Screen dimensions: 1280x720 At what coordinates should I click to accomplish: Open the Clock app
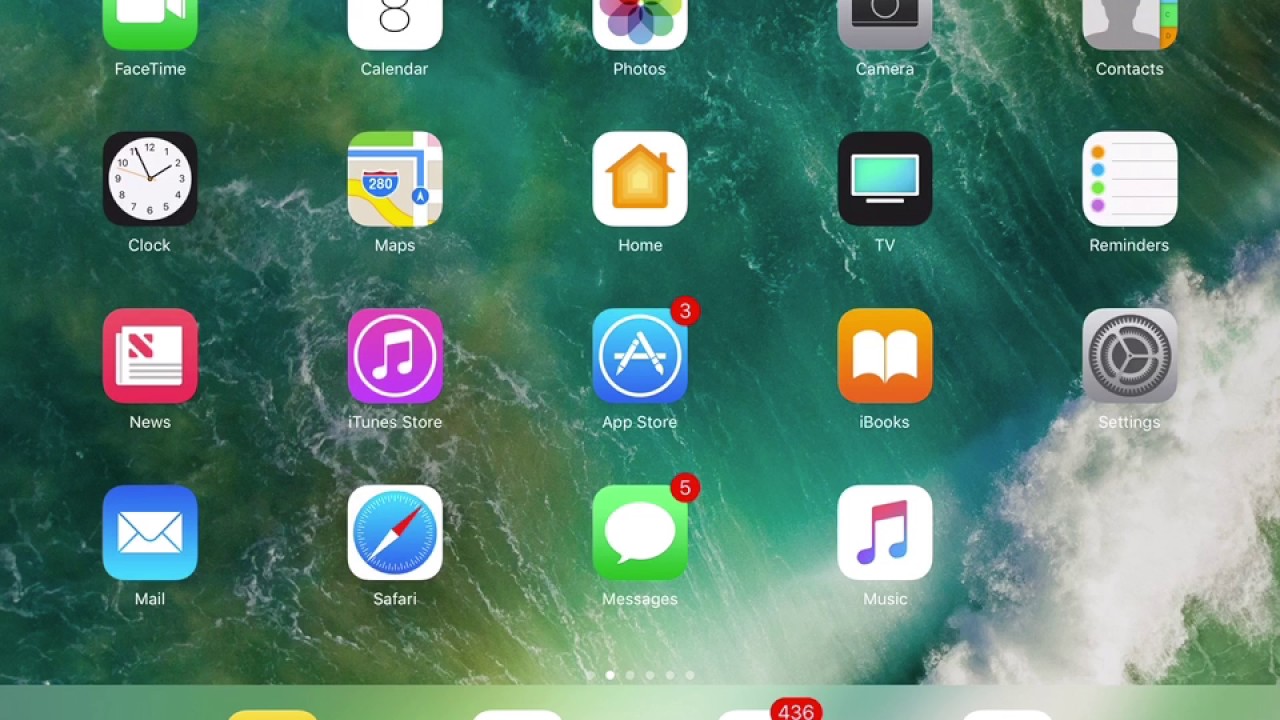(x=150, y=179)
